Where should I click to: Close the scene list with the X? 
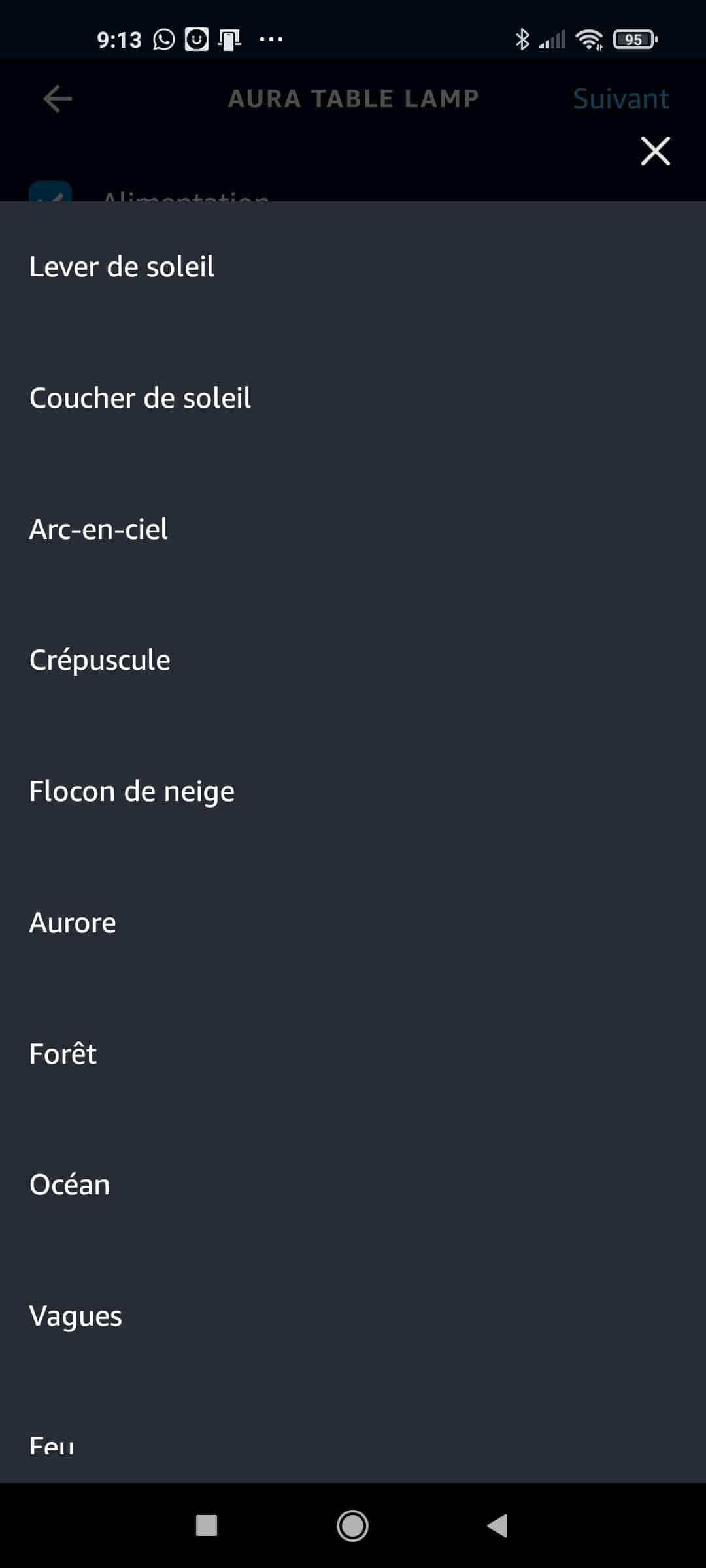tap(655, 152)
